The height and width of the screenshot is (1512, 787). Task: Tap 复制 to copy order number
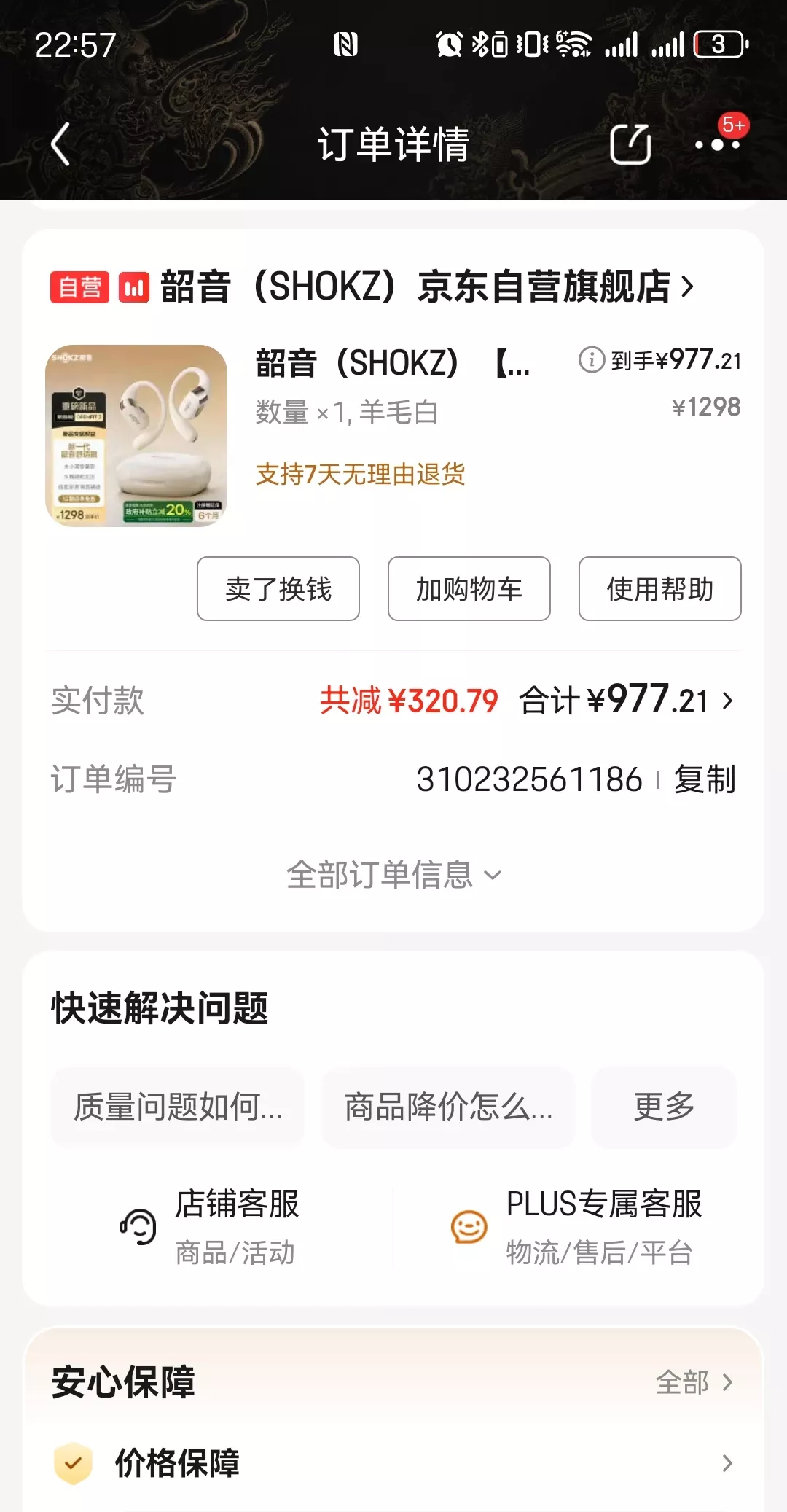click(705, 778)
